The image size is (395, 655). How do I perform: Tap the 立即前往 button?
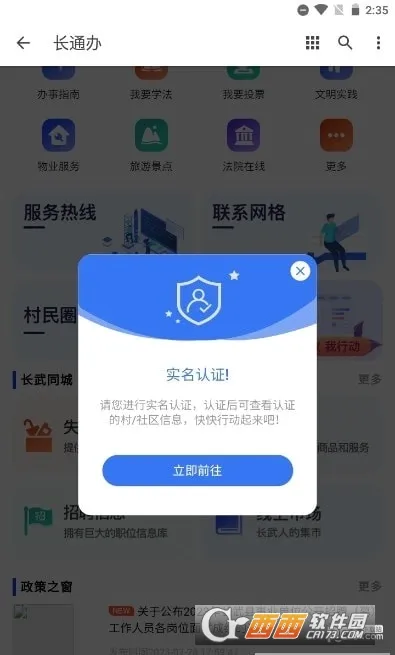198,471
